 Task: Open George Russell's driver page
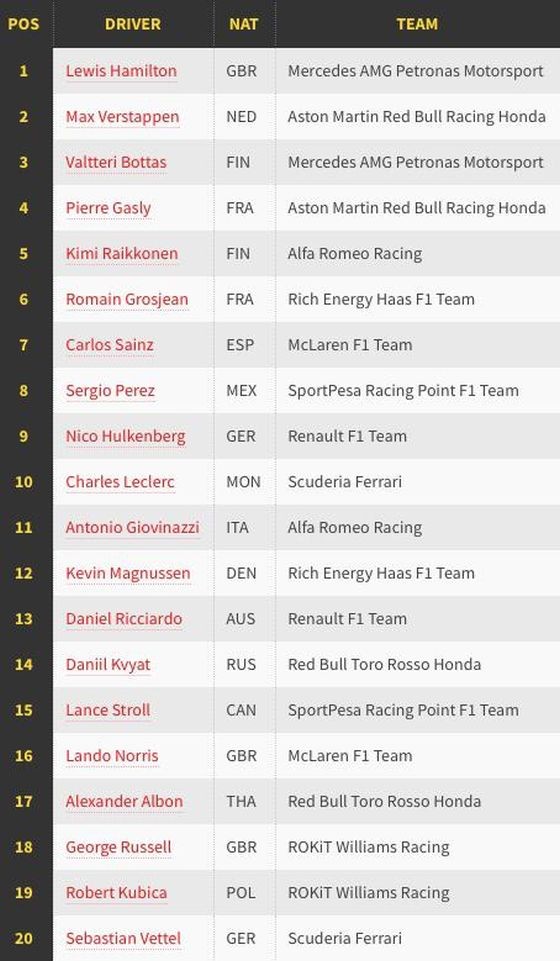coord(119,848)
